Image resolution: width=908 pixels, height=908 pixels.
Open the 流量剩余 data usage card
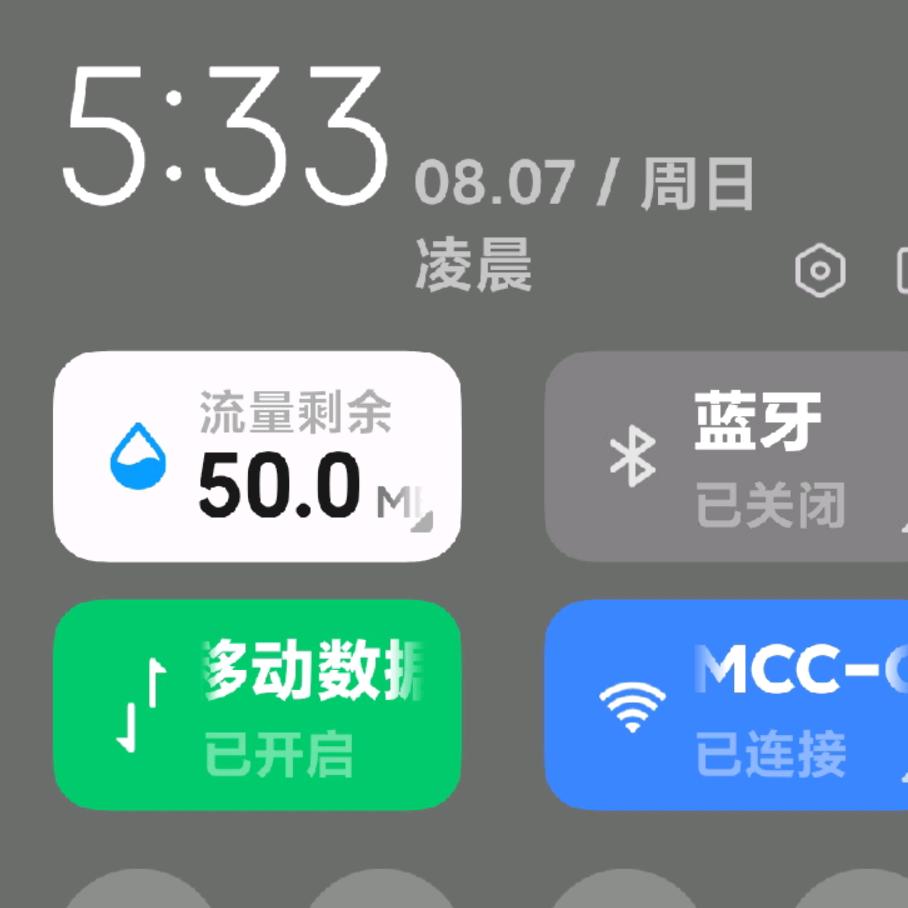point(257,456)
